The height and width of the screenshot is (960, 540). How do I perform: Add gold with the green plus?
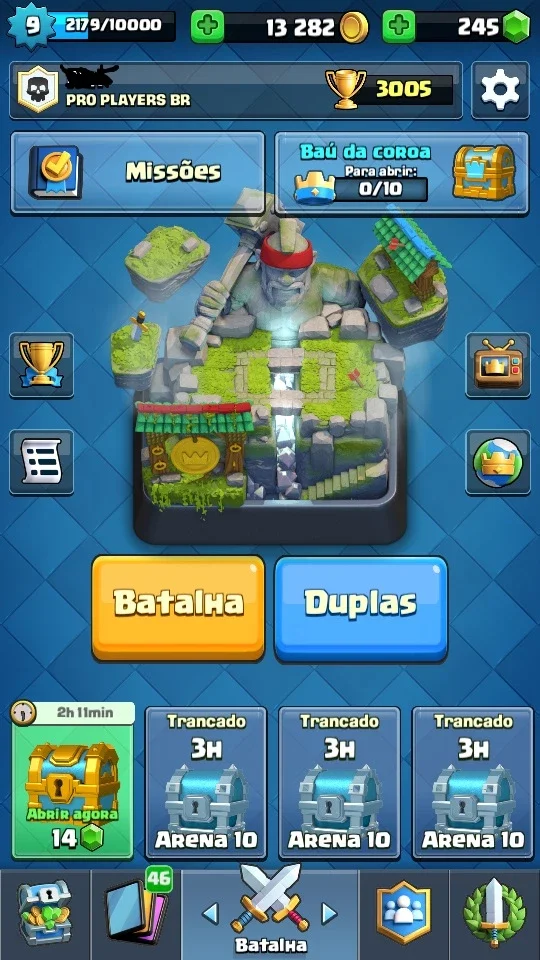[208, 26]
